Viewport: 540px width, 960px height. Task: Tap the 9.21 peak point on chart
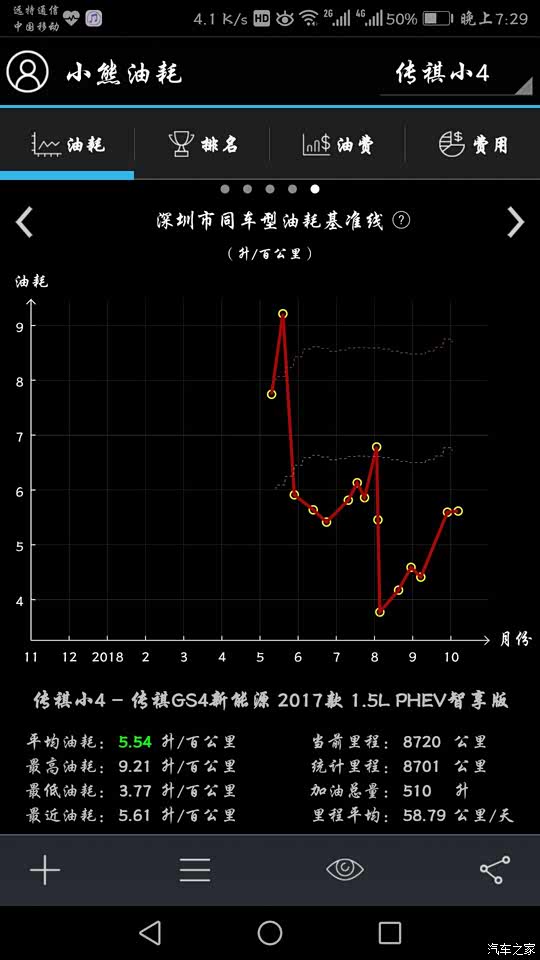click(283, 314)
